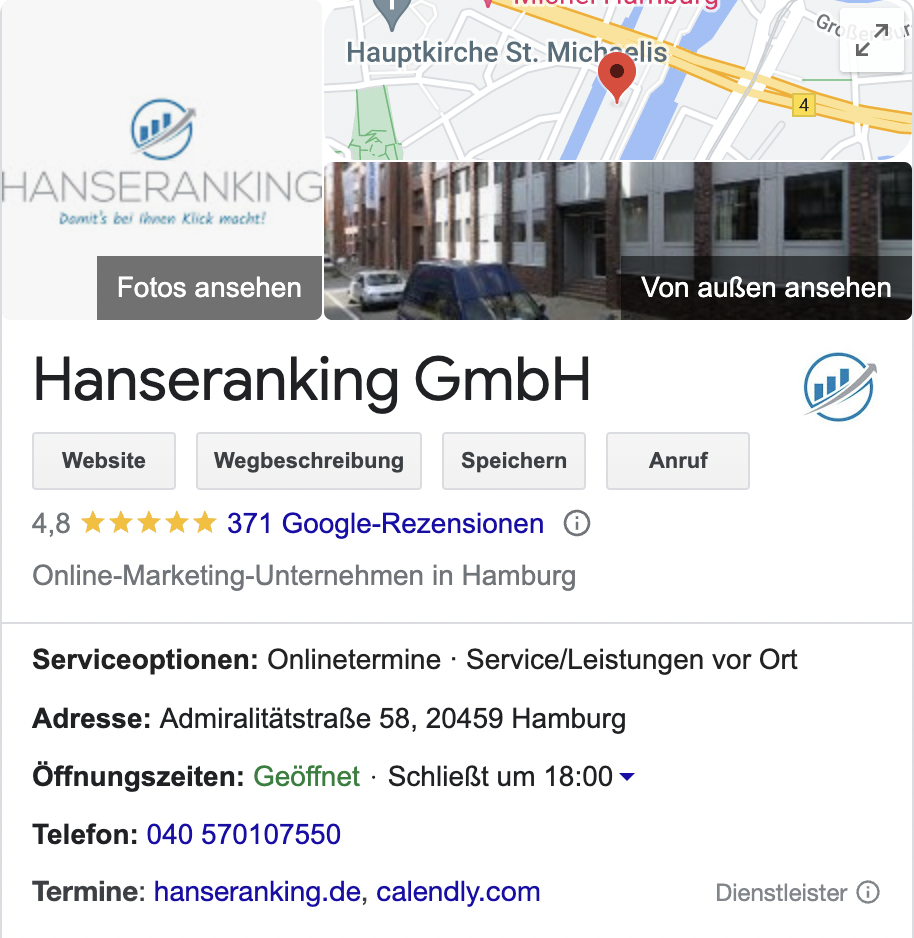The image size is (914, 938).
Task: Get directions via Wegbeschreibung
Action: point(308,461)
